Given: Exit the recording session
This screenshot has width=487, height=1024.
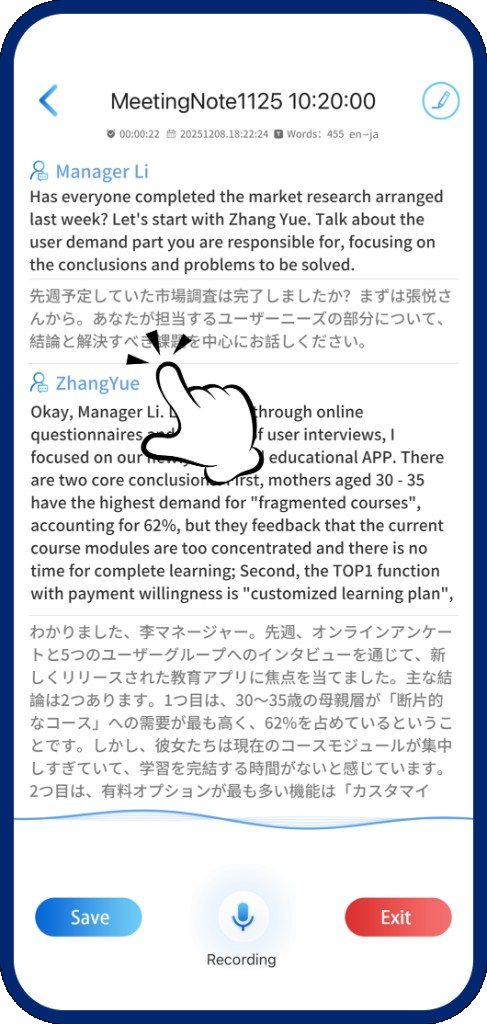Looking at the screenshot, I should click(x=398, y=917).
